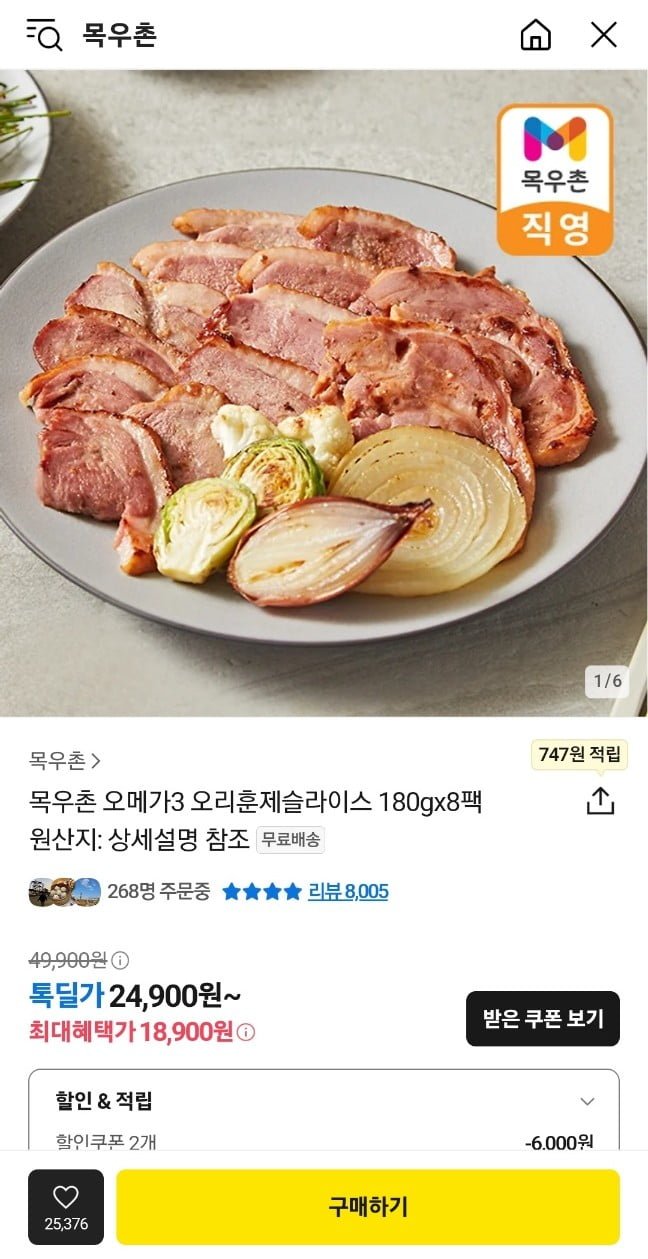Collapse the 할인 & 적립 section
The width and height of the screenshot is (648, 1259).
[x=588, y=1102]
